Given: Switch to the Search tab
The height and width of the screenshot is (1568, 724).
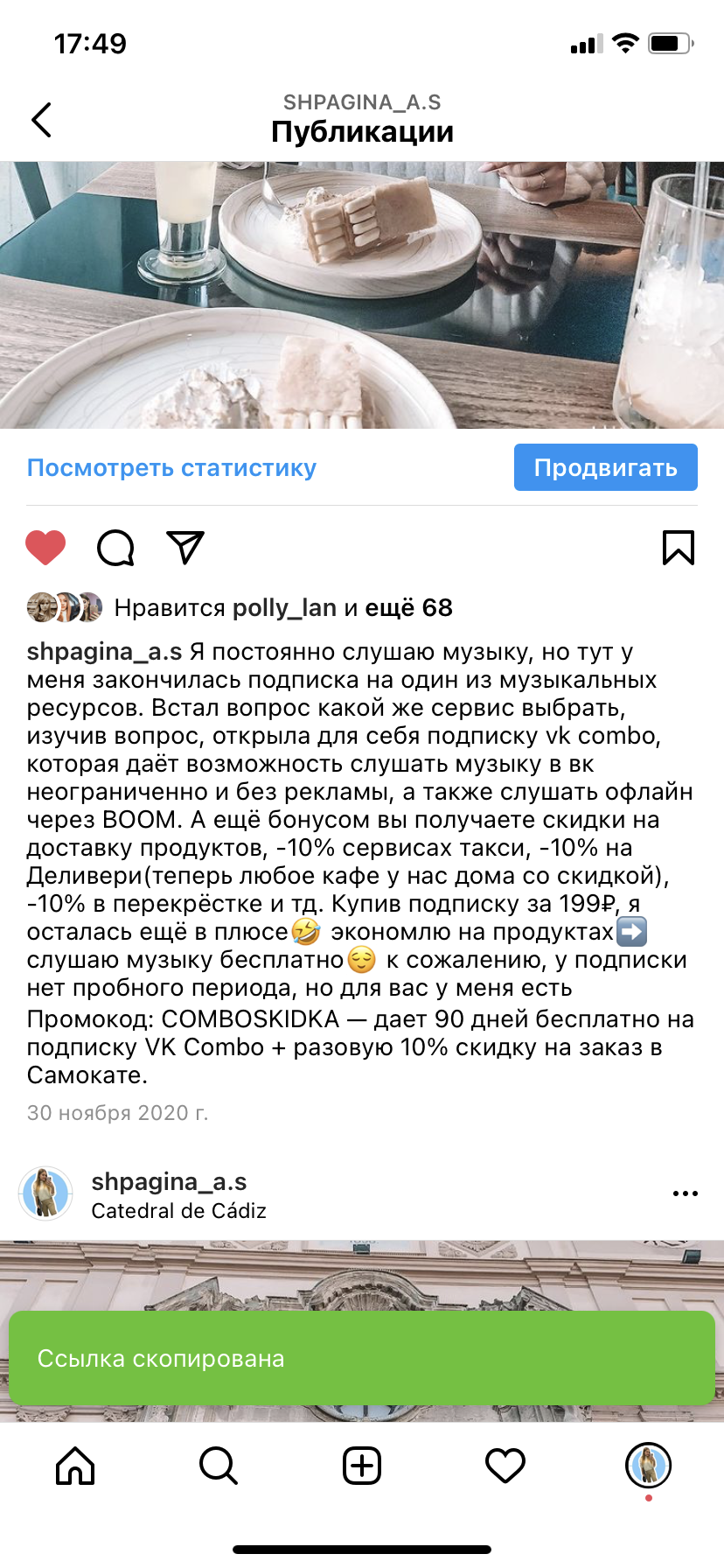Looking at the screenshot, I should pyautogui.click(x=218, y=1466).
